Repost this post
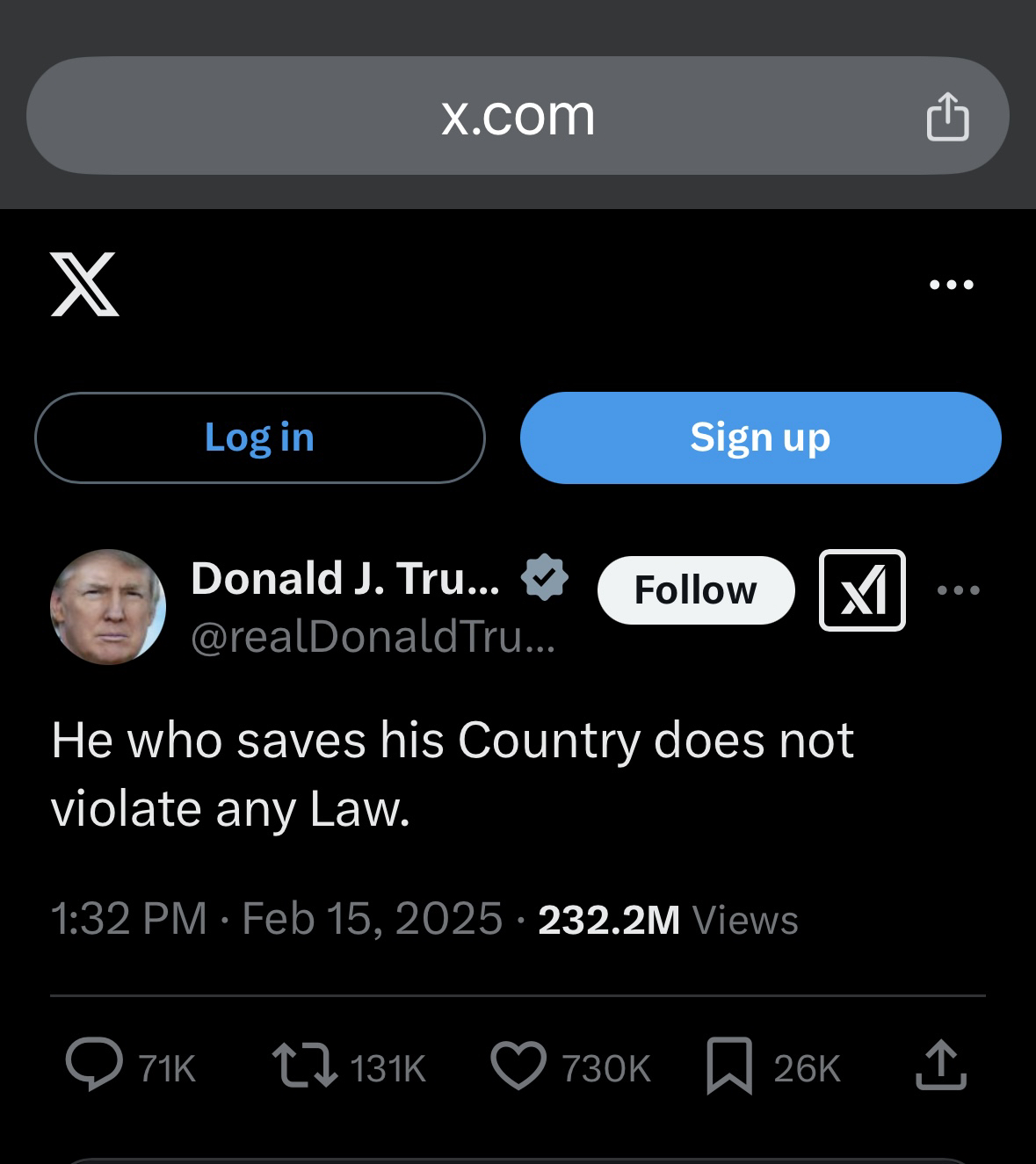The height and width of the screenshot is (1164, 1036). click(x=304, y=1066)
